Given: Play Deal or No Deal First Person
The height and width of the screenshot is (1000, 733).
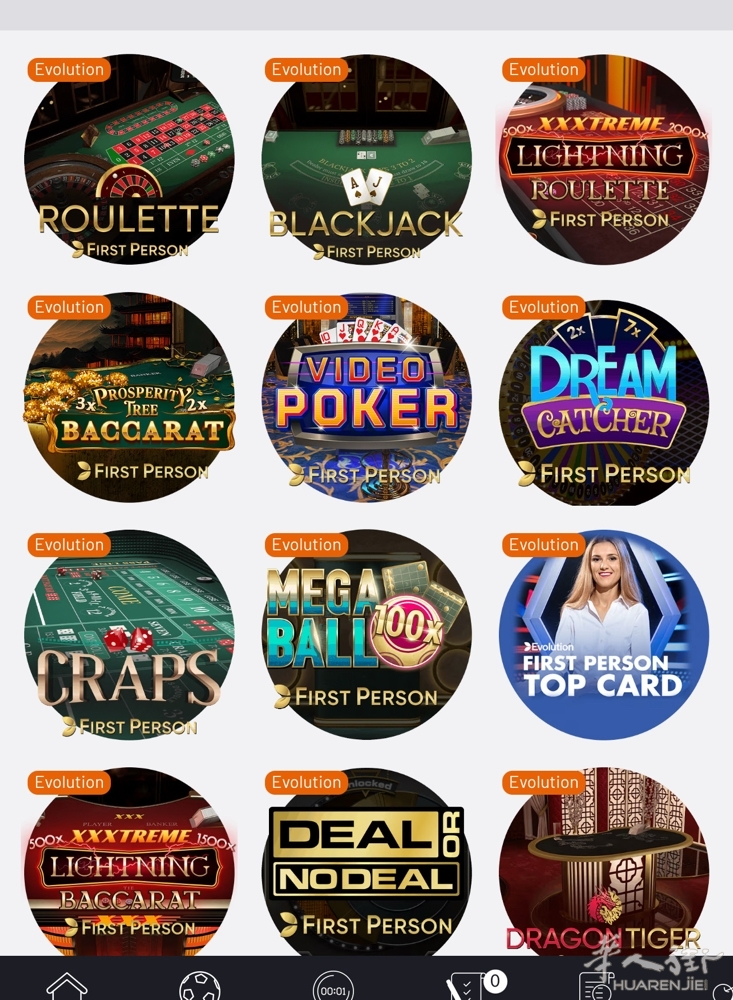Looking at the screenshot, I should coord(366,865).
